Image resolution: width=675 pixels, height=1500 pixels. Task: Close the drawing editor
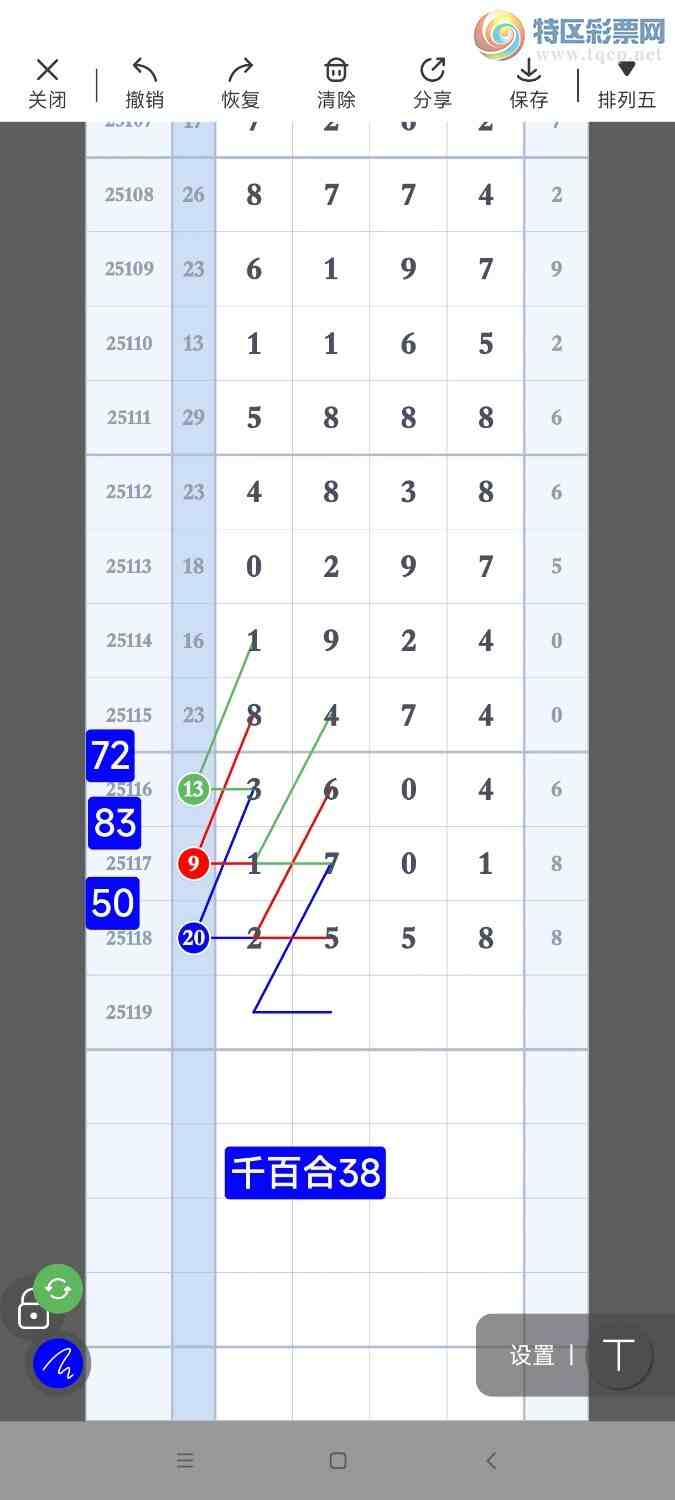click(x=47, y=82)
